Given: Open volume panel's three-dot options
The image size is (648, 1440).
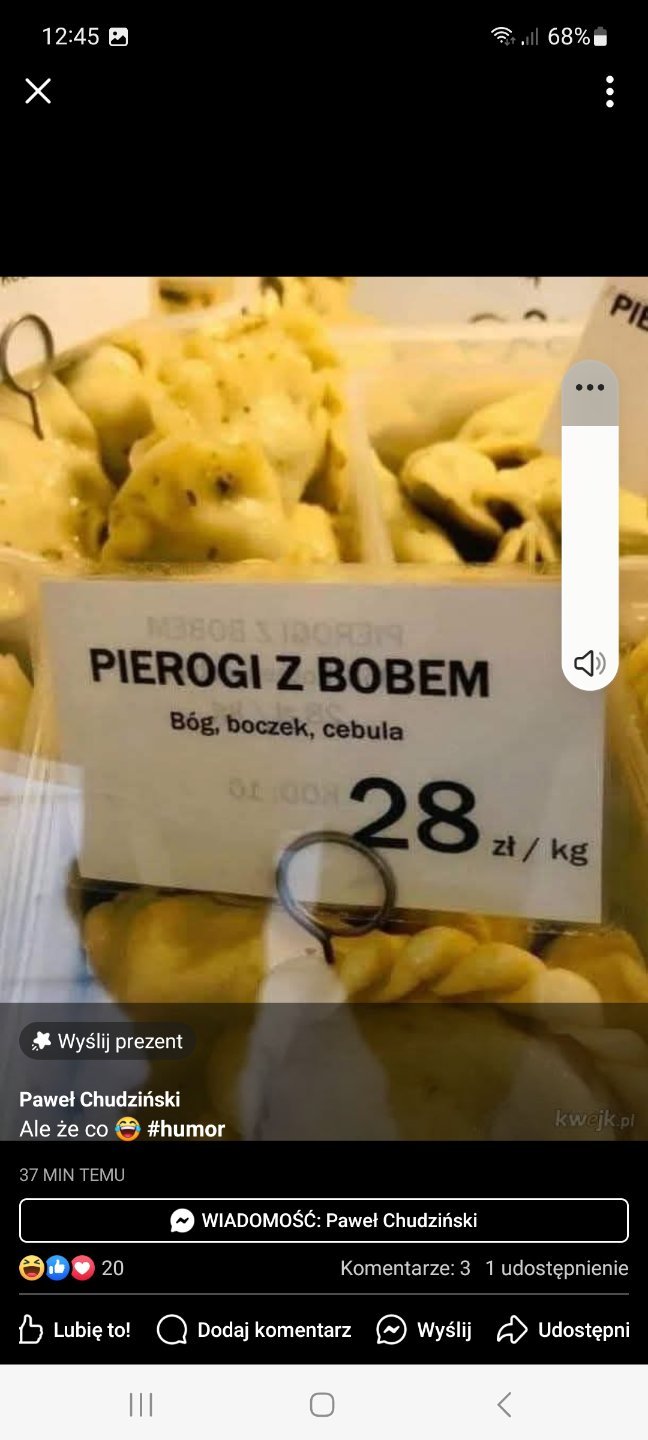Looking at the screenshot, I should [x=590, y=388].
